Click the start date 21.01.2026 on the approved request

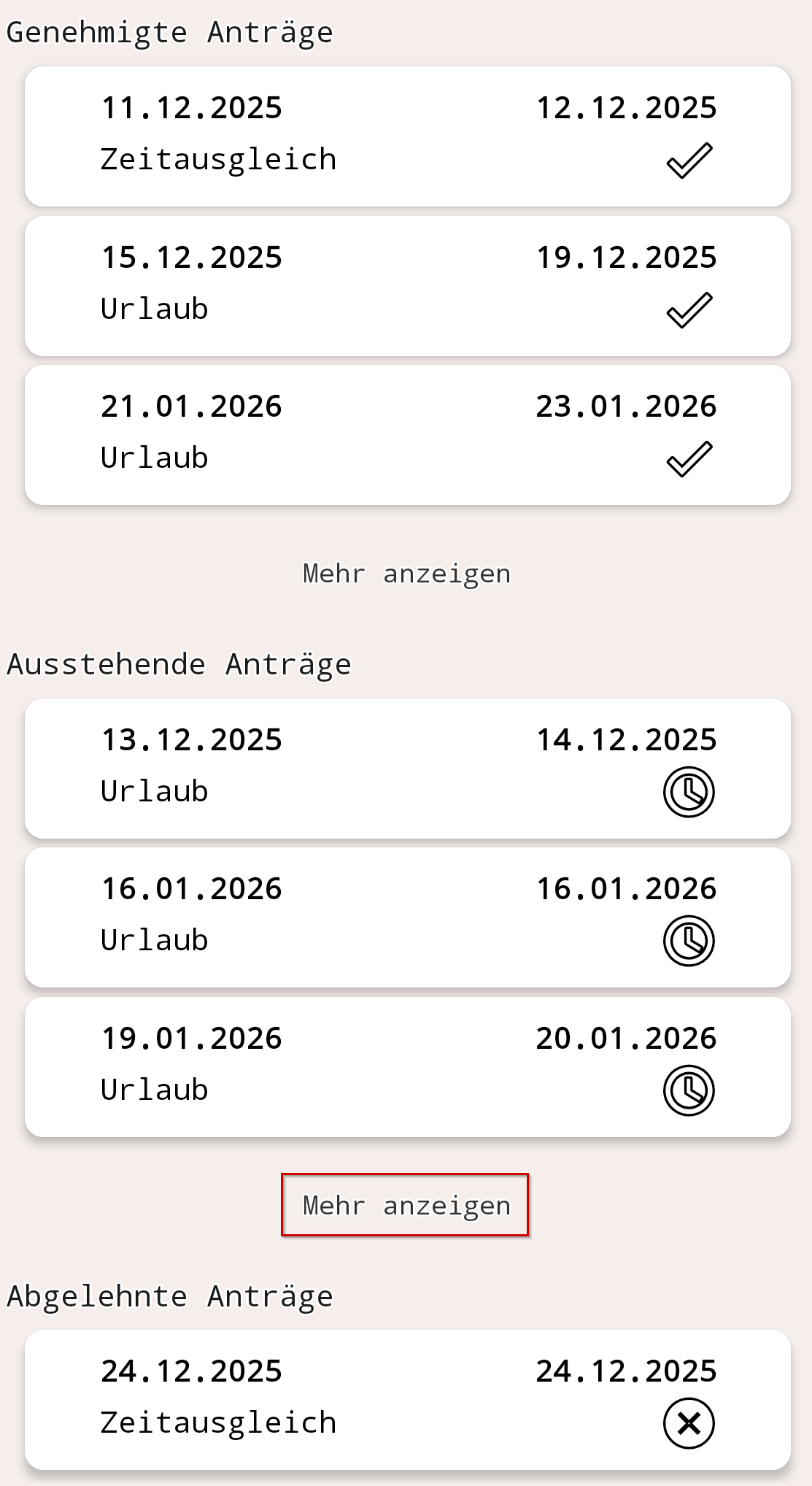tap(191, 407)
